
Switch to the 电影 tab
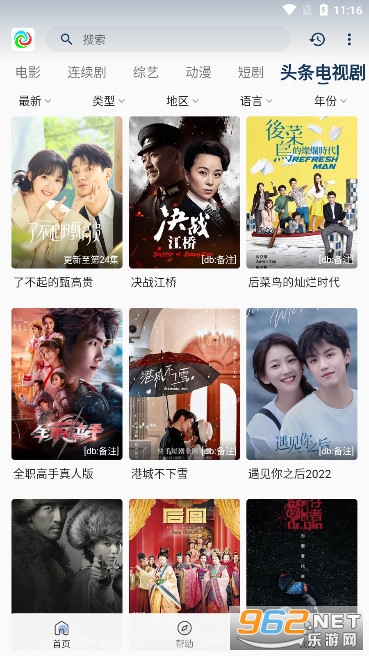(x=28, y=72)
